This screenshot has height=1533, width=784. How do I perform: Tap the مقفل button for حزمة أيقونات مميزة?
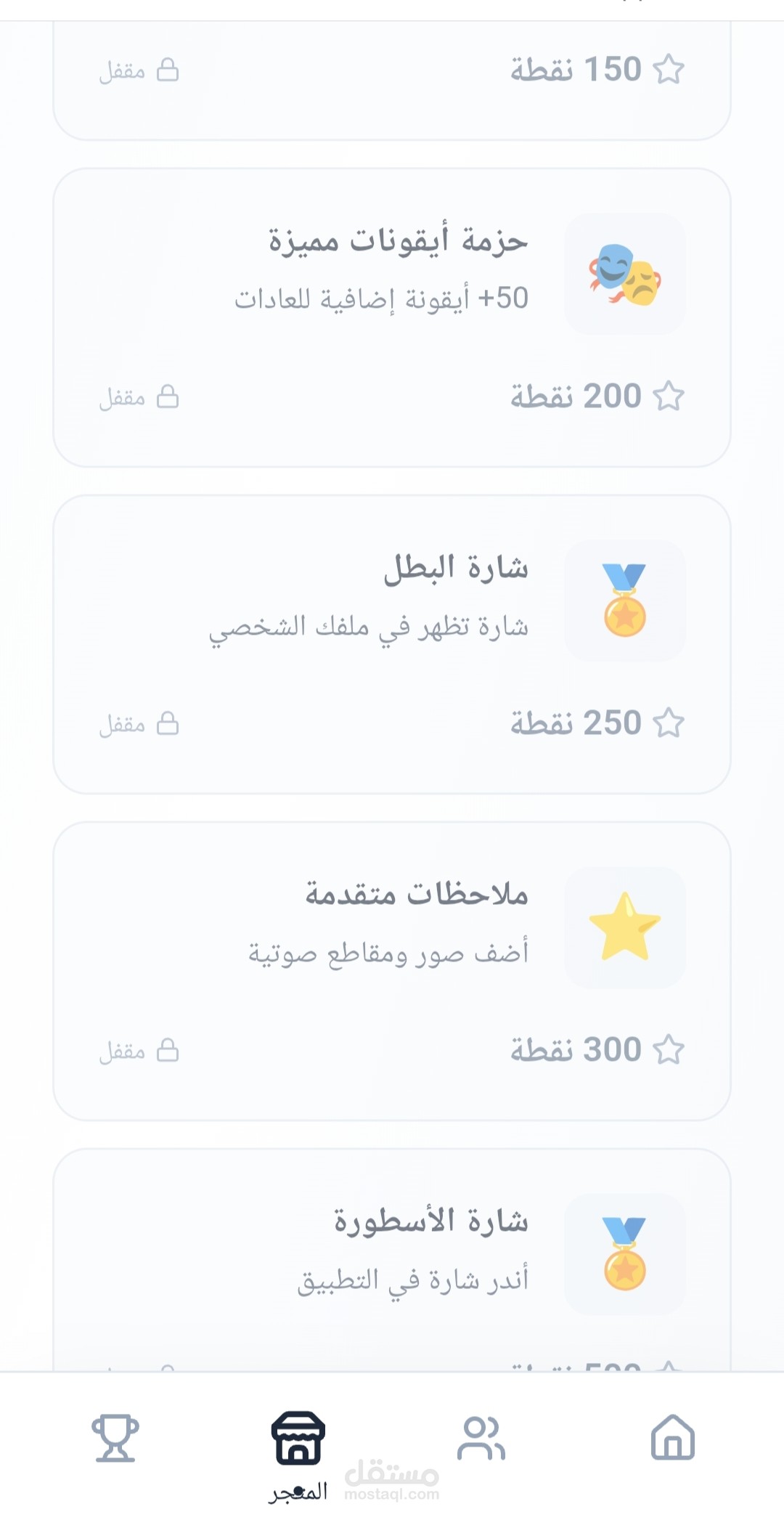click(x=139, y=397)
